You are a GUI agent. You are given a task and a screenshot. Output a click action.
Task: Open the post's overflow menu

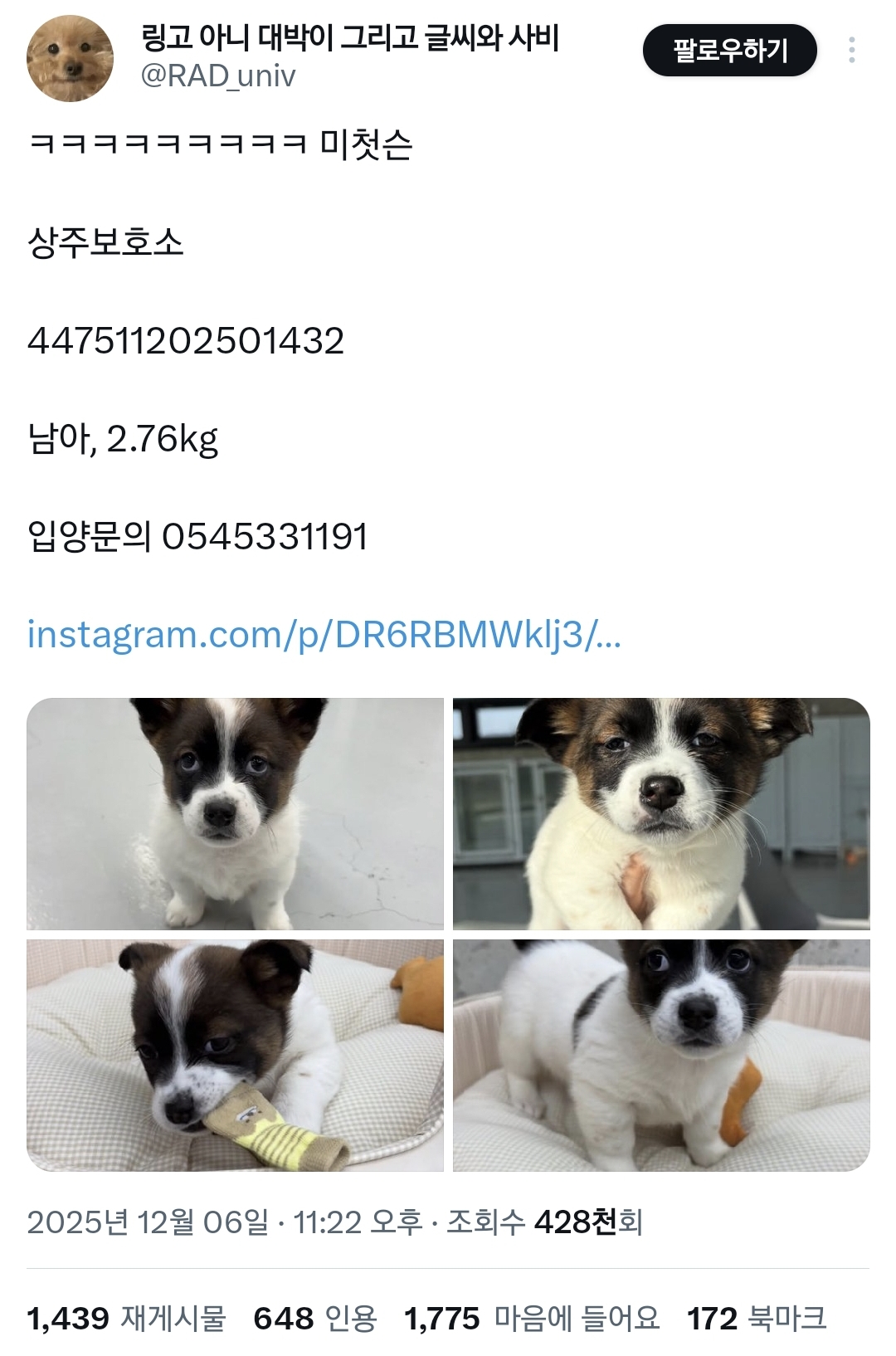click(x=851, y=51)
